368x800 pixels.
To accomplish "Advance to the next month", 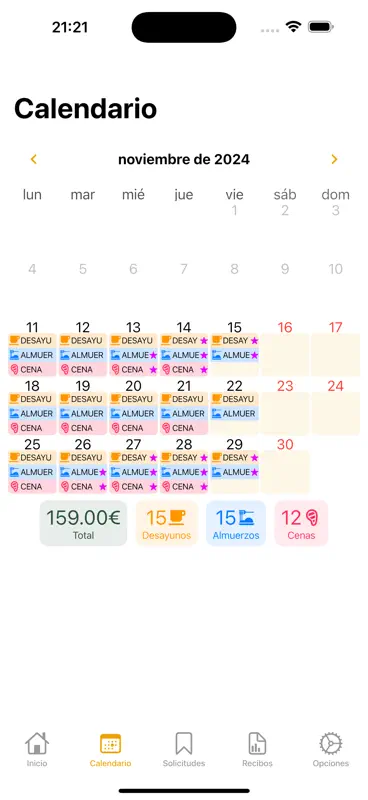I will tap(334, 159).
